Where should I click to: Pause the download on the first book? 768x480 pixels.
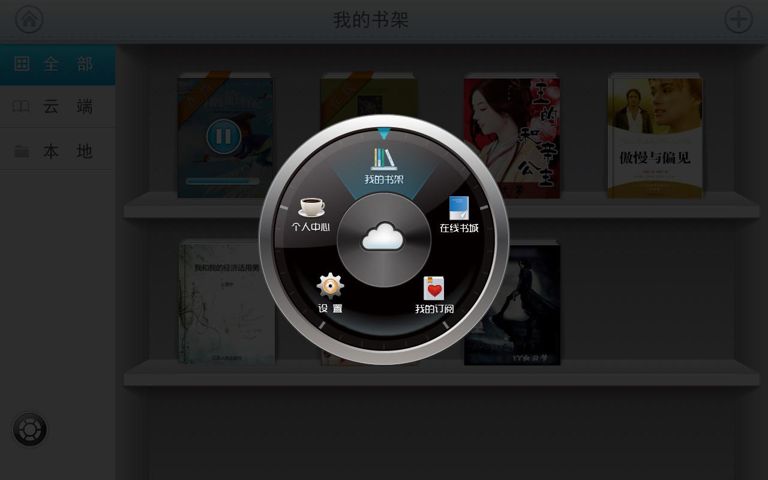pyautogui.click(x=221, y=134)
